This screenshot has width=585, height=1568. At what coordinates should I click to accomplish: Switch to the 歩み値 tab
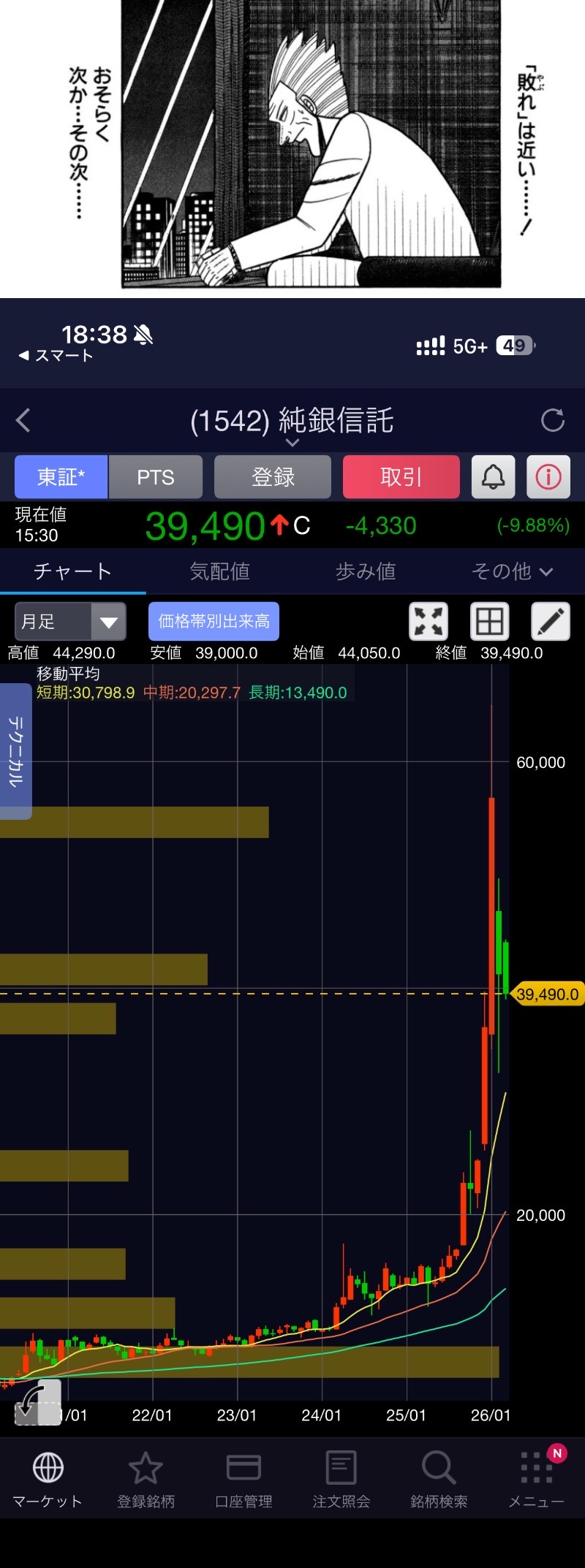366,571
